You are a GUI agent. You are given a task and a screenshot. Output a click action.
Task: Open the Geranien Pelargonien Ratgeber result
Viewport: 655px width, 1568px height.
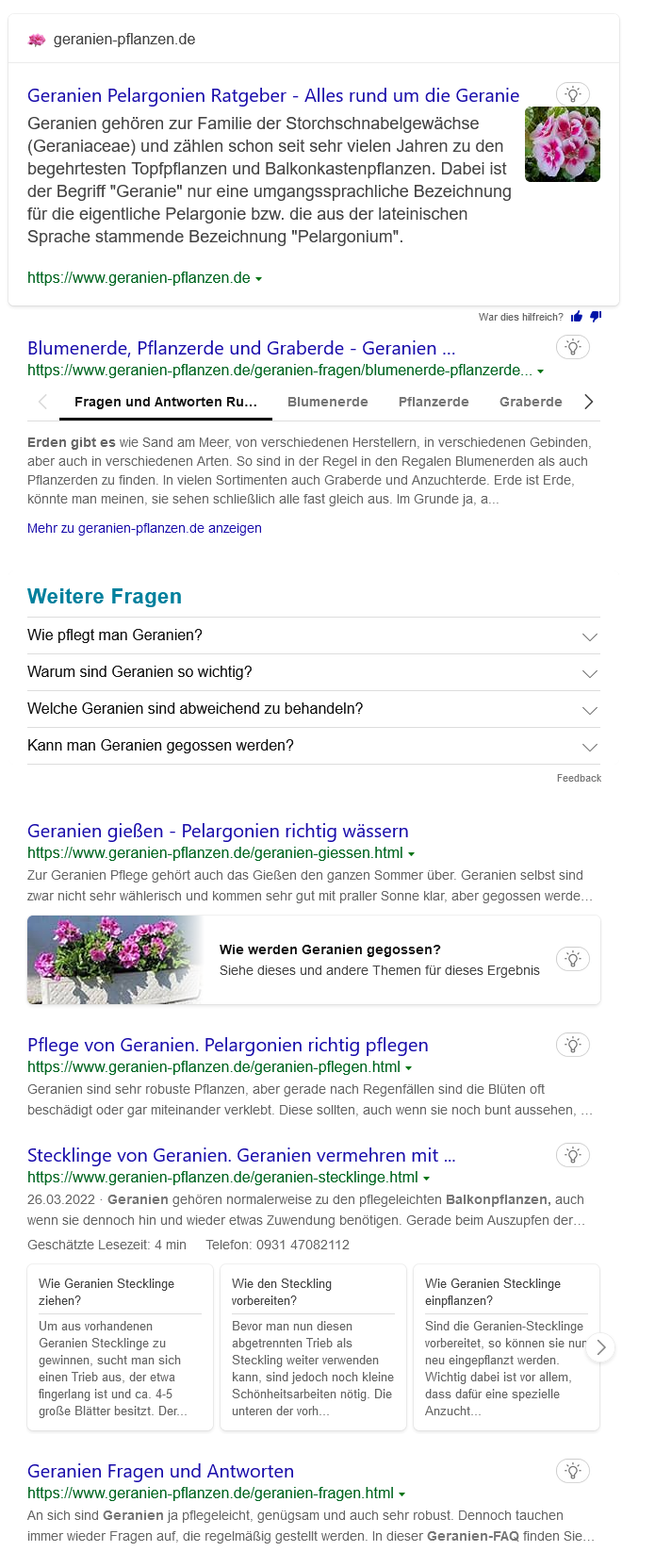[273, 95]
